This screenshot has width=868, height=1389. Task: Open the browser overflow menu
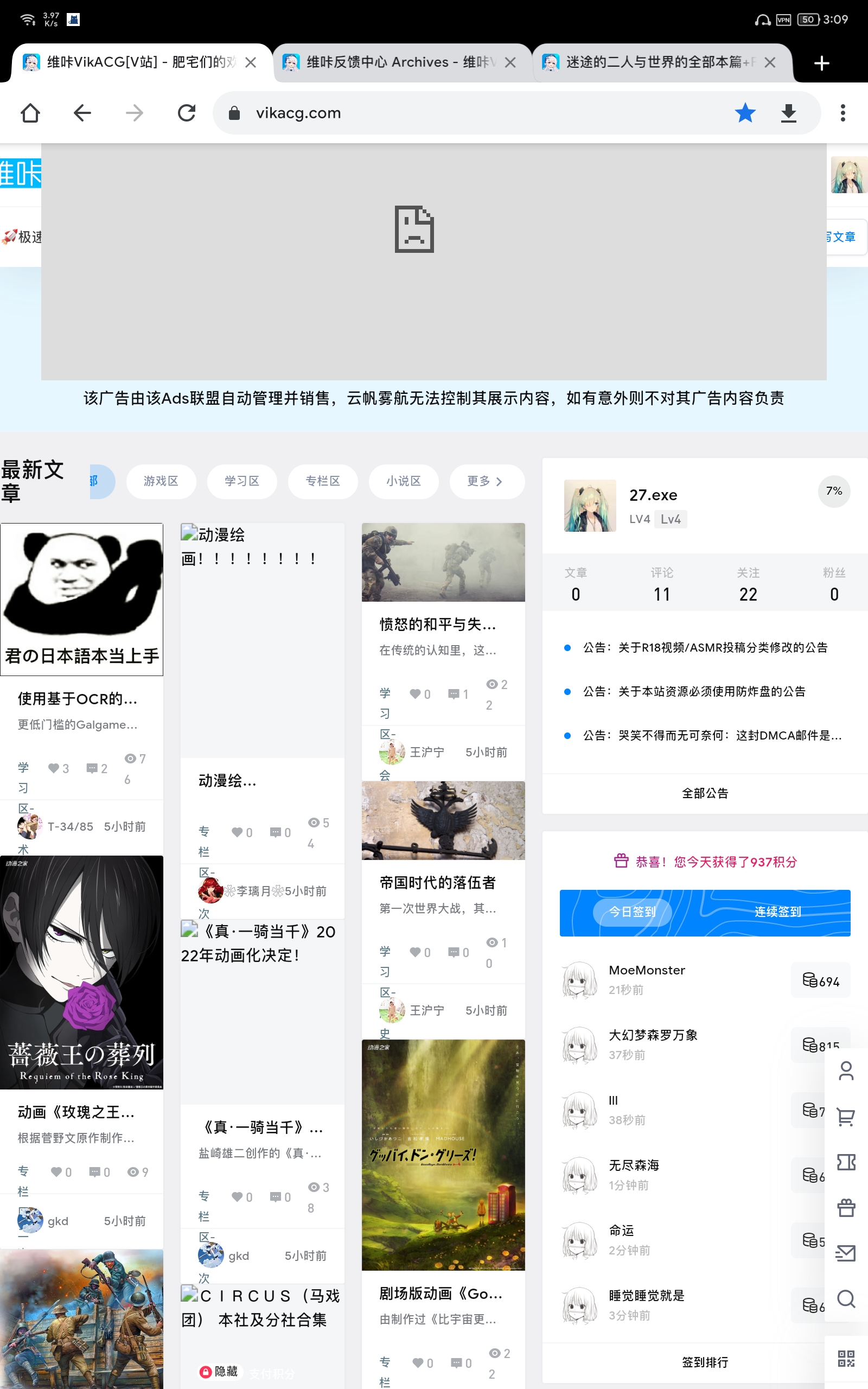point(842,113)
